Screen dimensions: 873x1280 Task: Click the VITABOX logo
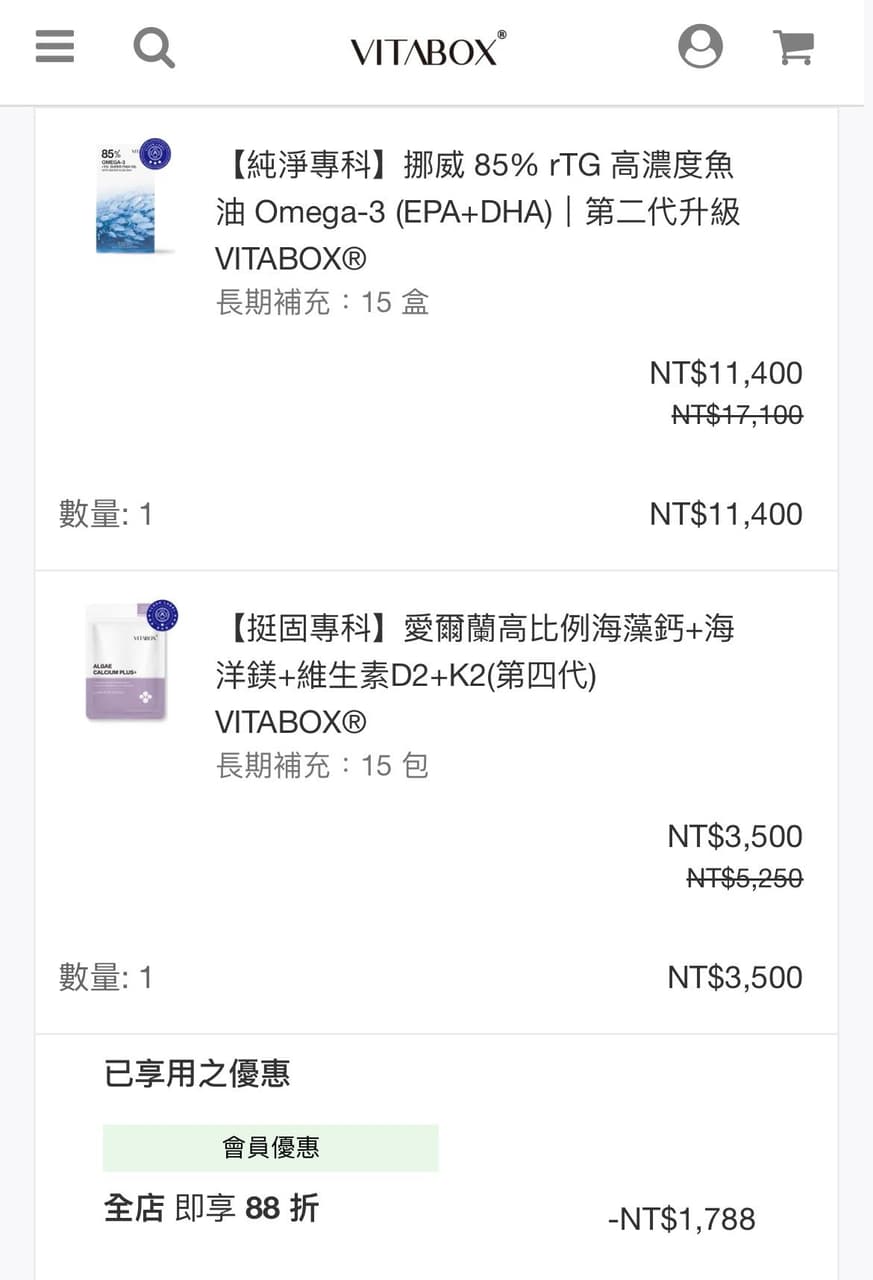(x=428, y=47)
